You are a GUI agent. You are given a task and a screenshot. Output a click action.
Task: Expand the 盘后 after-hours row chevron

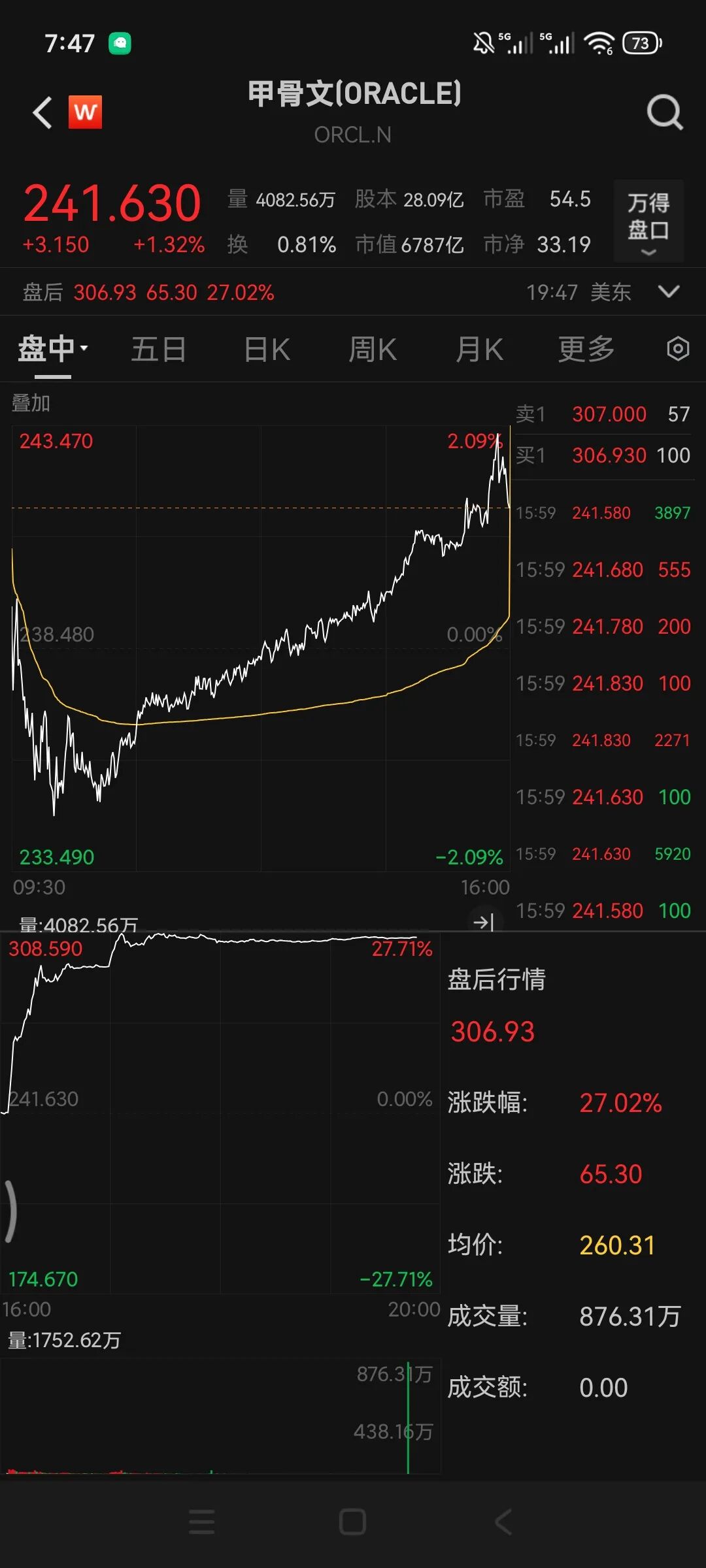point(669,291)
